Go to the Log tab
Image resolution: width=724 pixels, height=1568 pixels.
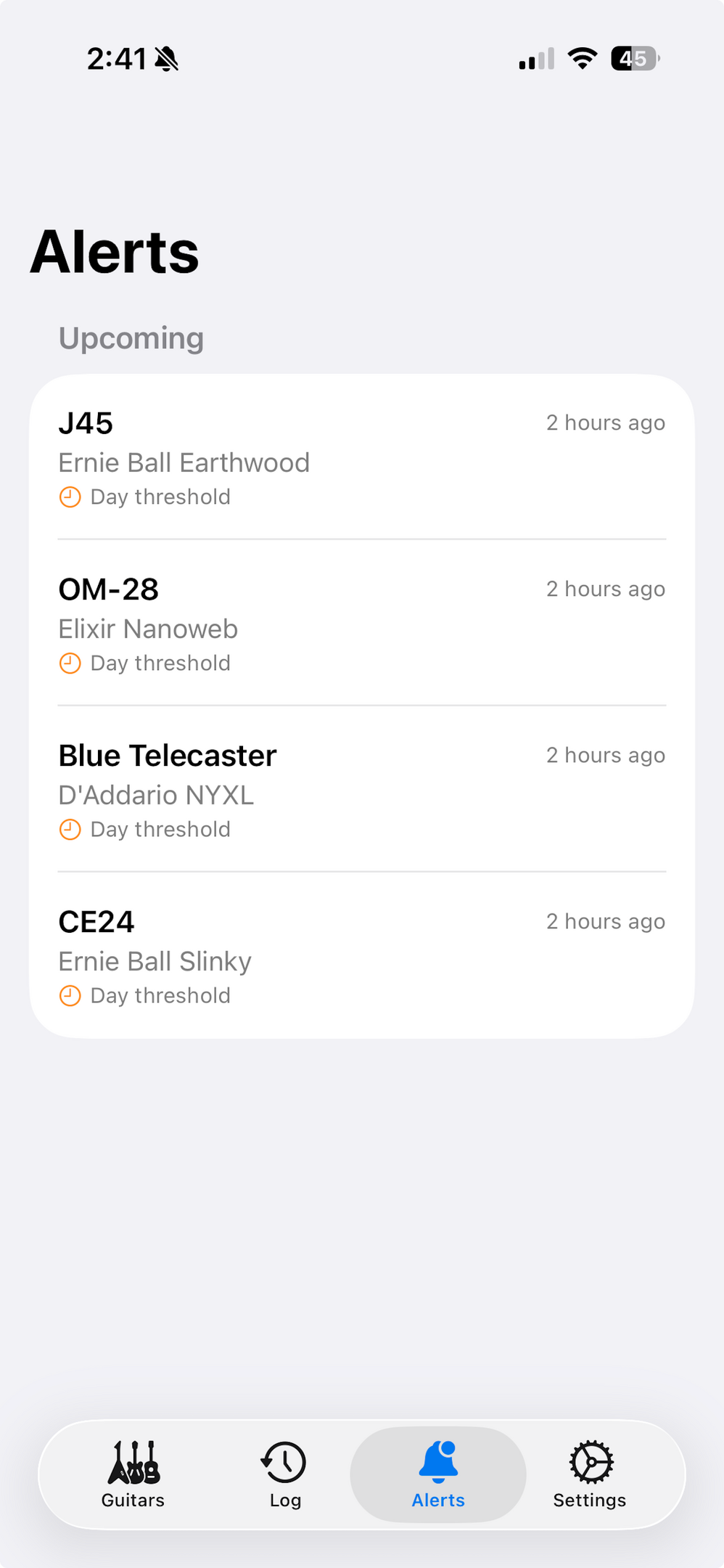tap(285, 1474)
